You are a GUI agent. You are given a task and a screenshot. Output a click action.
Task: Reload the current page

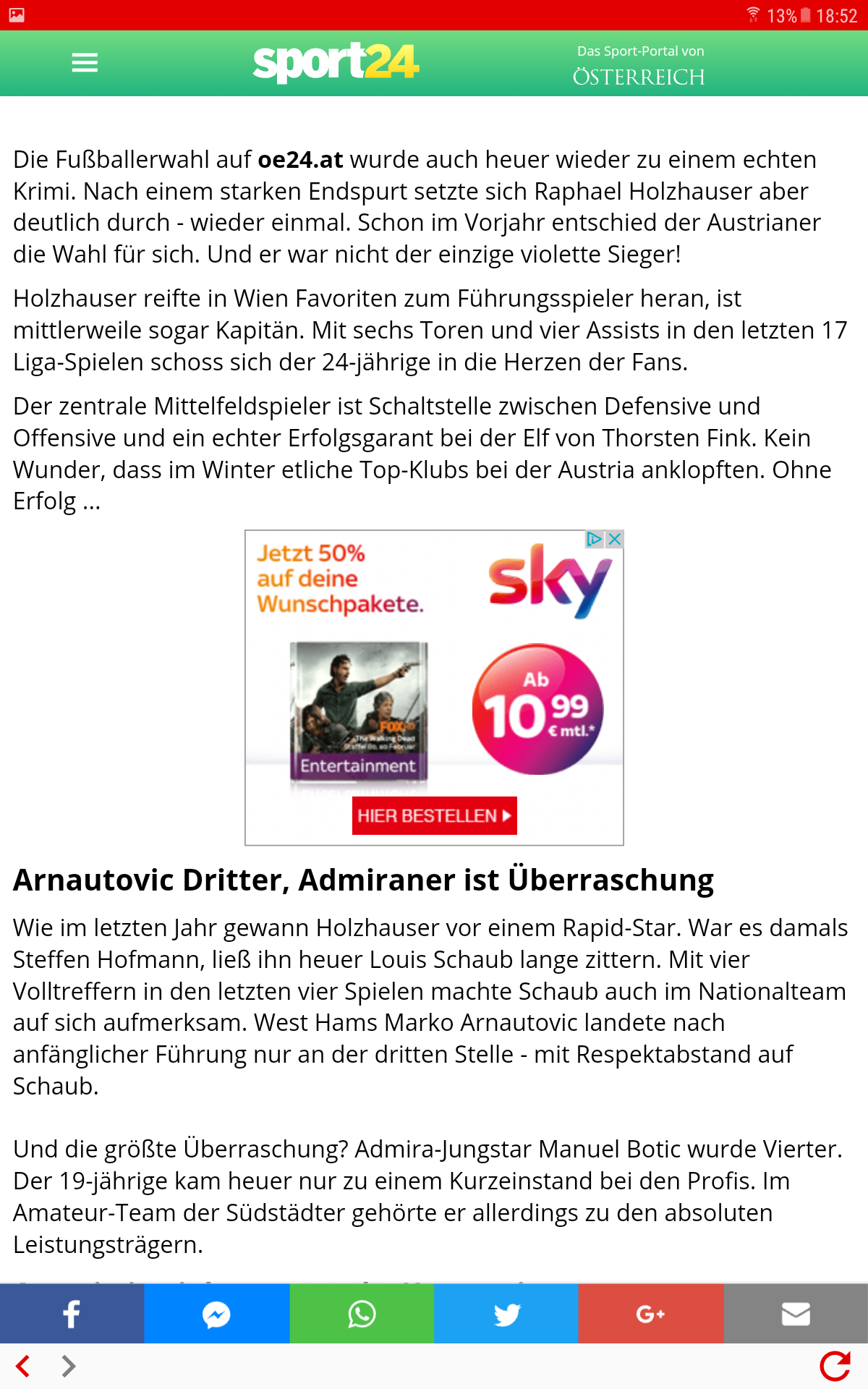pyautogui.click(x=835, y=1366)
